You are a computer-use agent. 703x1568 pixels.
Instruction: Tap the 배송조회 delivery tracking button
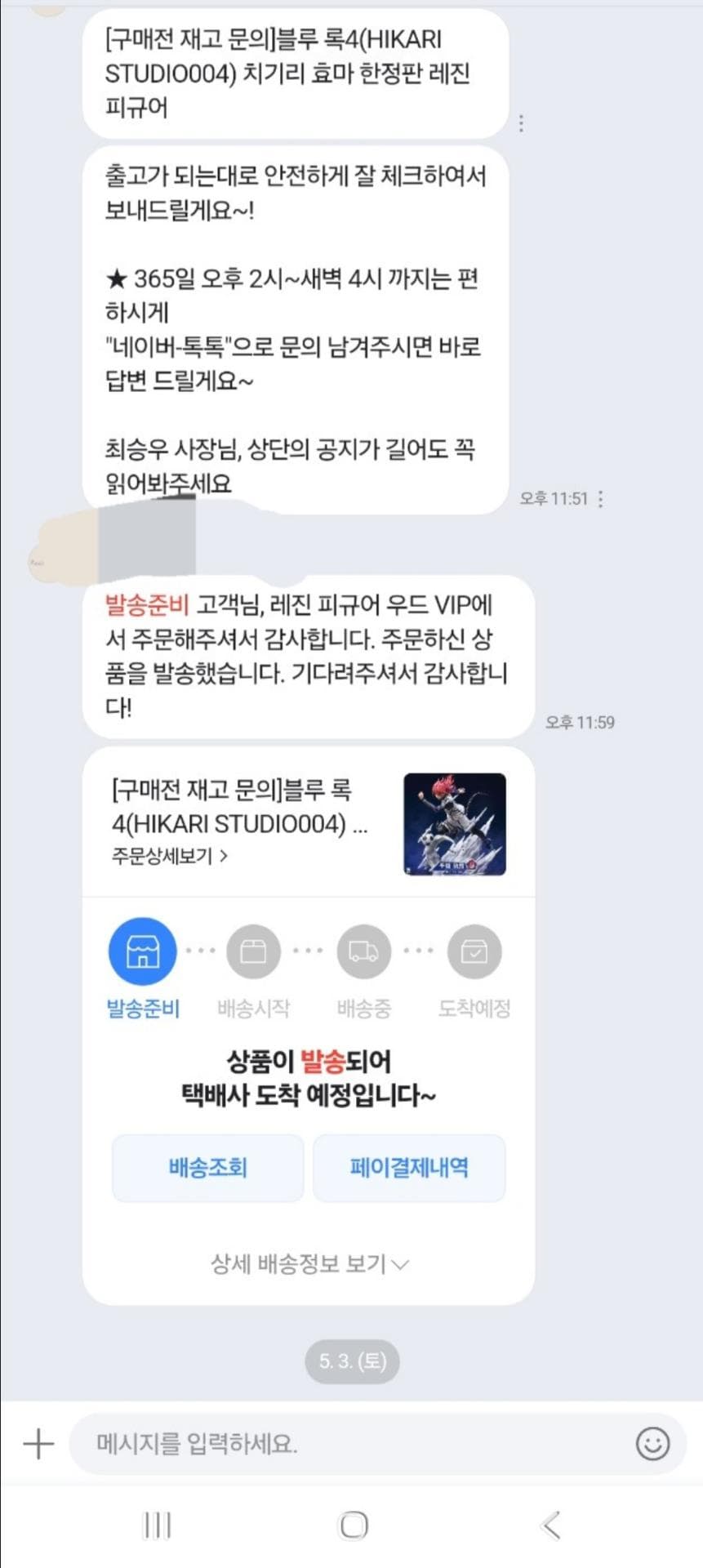coord(207,1167)
